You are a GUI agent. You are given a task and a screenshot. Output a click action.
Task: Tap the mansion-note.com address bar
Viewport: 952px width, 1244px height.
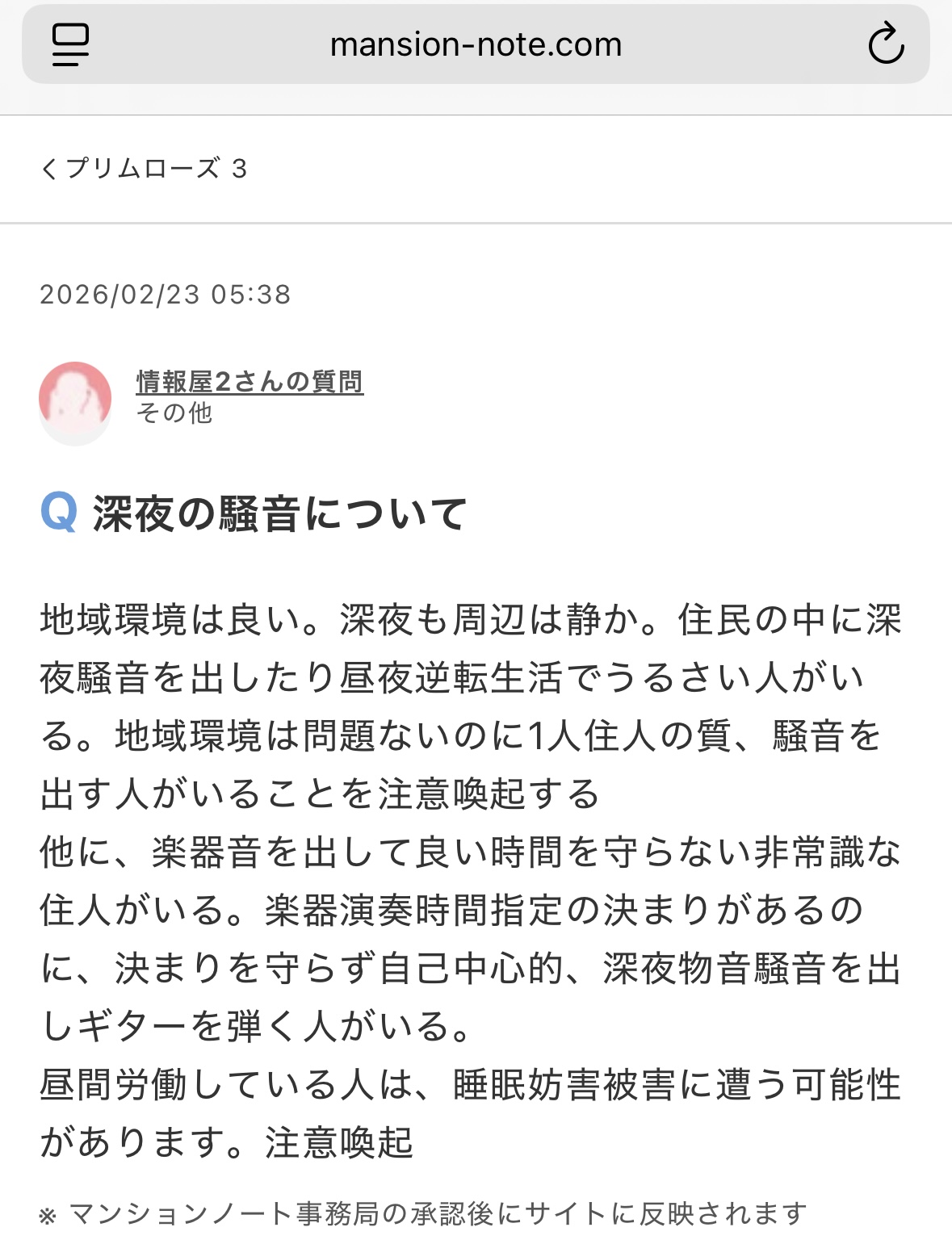click(x=476, y=44)
